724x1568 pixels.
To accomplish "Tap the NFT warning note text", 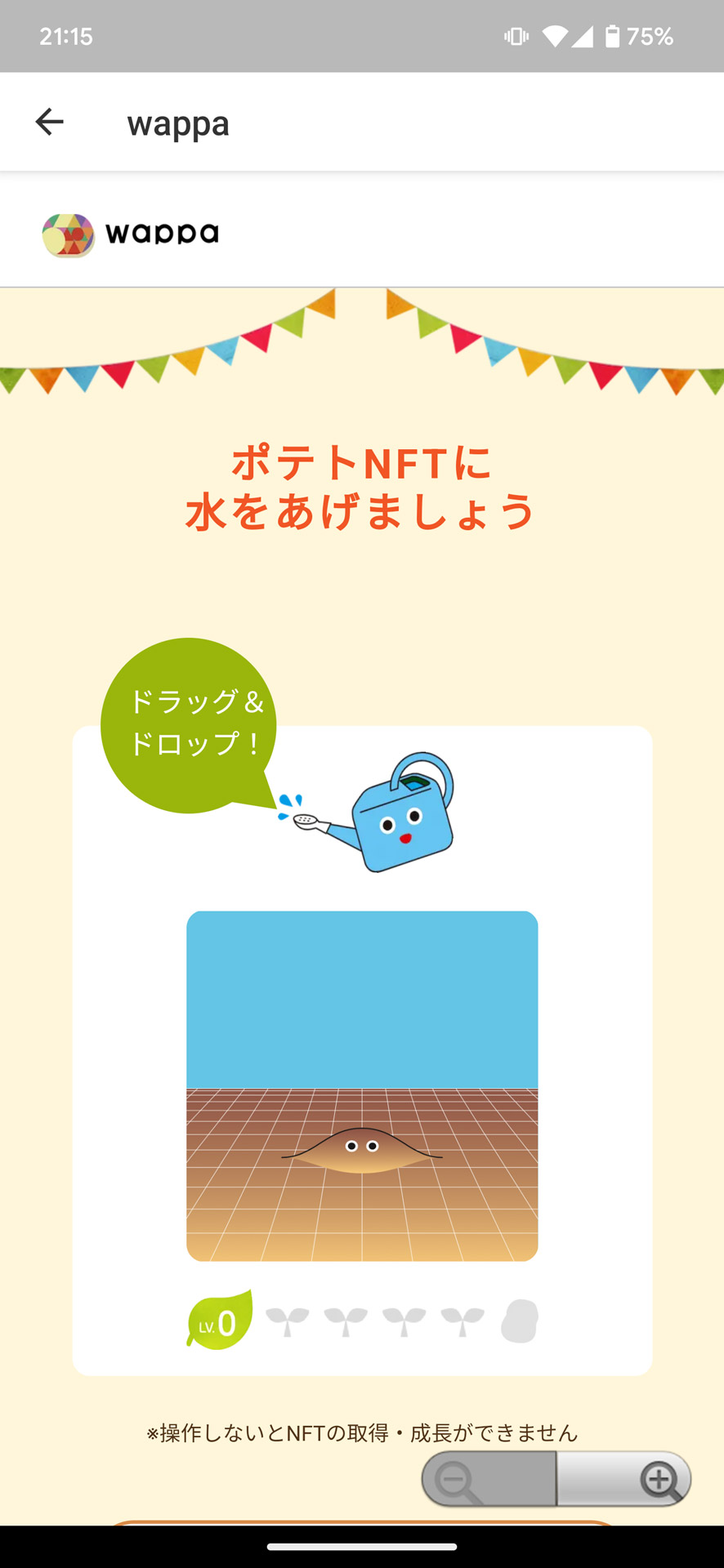I will click(x=362, y=1432).
